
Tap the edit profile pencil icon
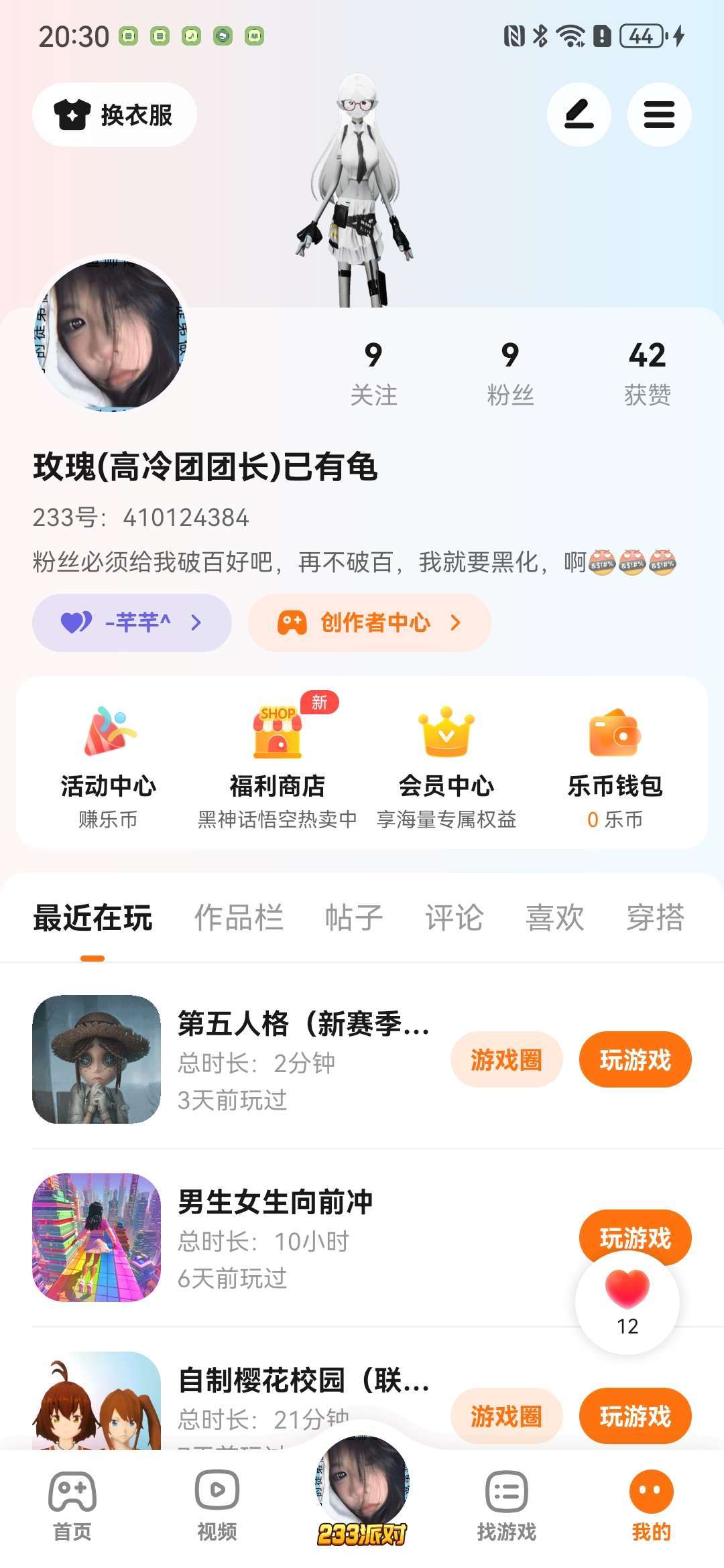(579, 115)
